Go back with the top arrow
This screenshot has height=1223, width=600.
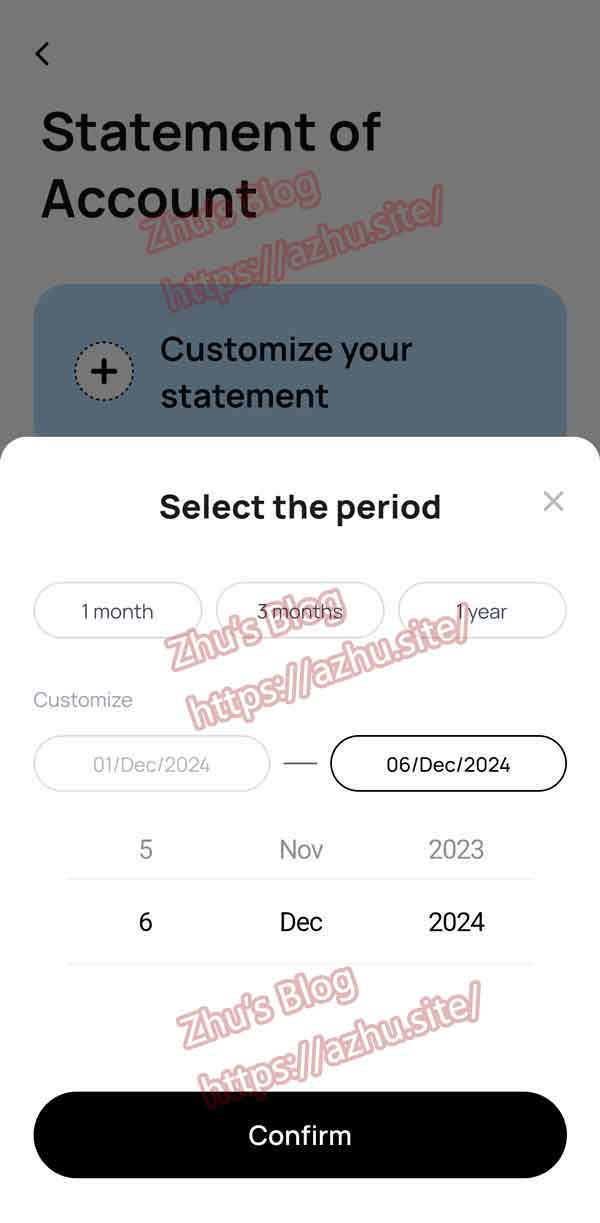click(42, 54)
